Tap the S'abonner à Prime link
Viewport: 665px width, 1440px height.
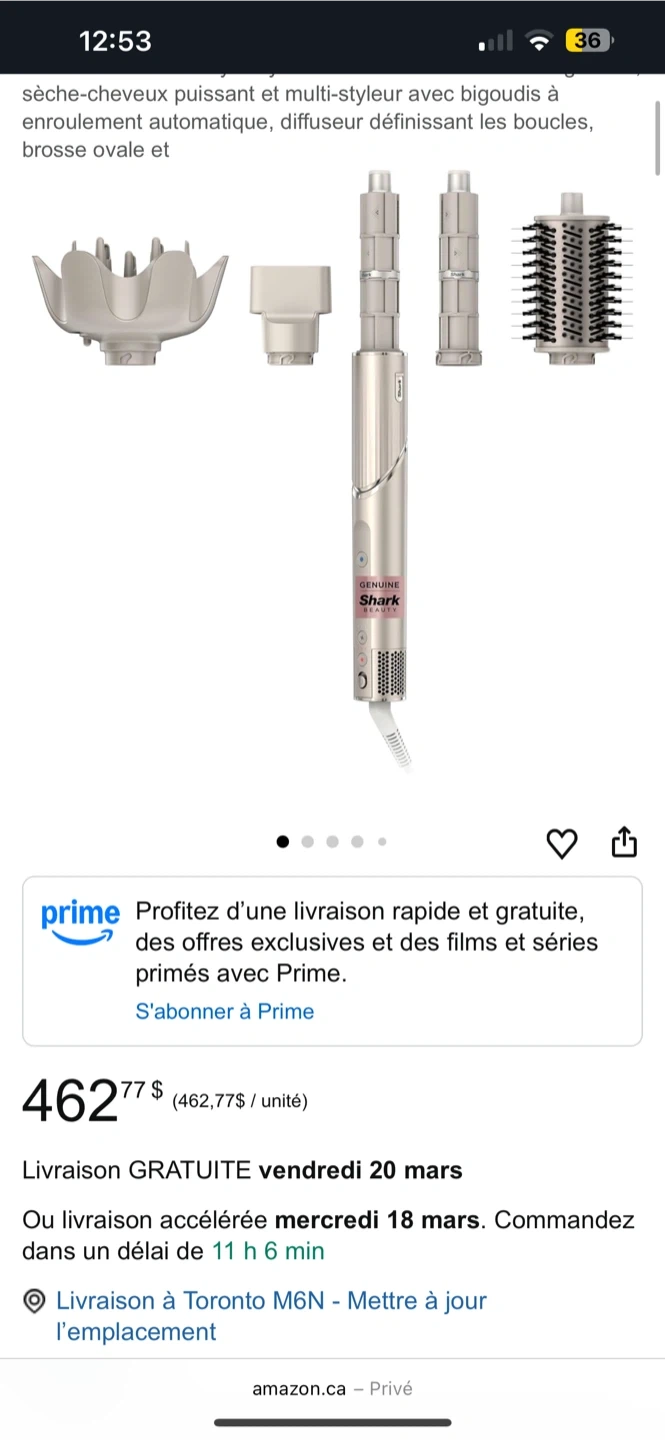(225, 1011)
